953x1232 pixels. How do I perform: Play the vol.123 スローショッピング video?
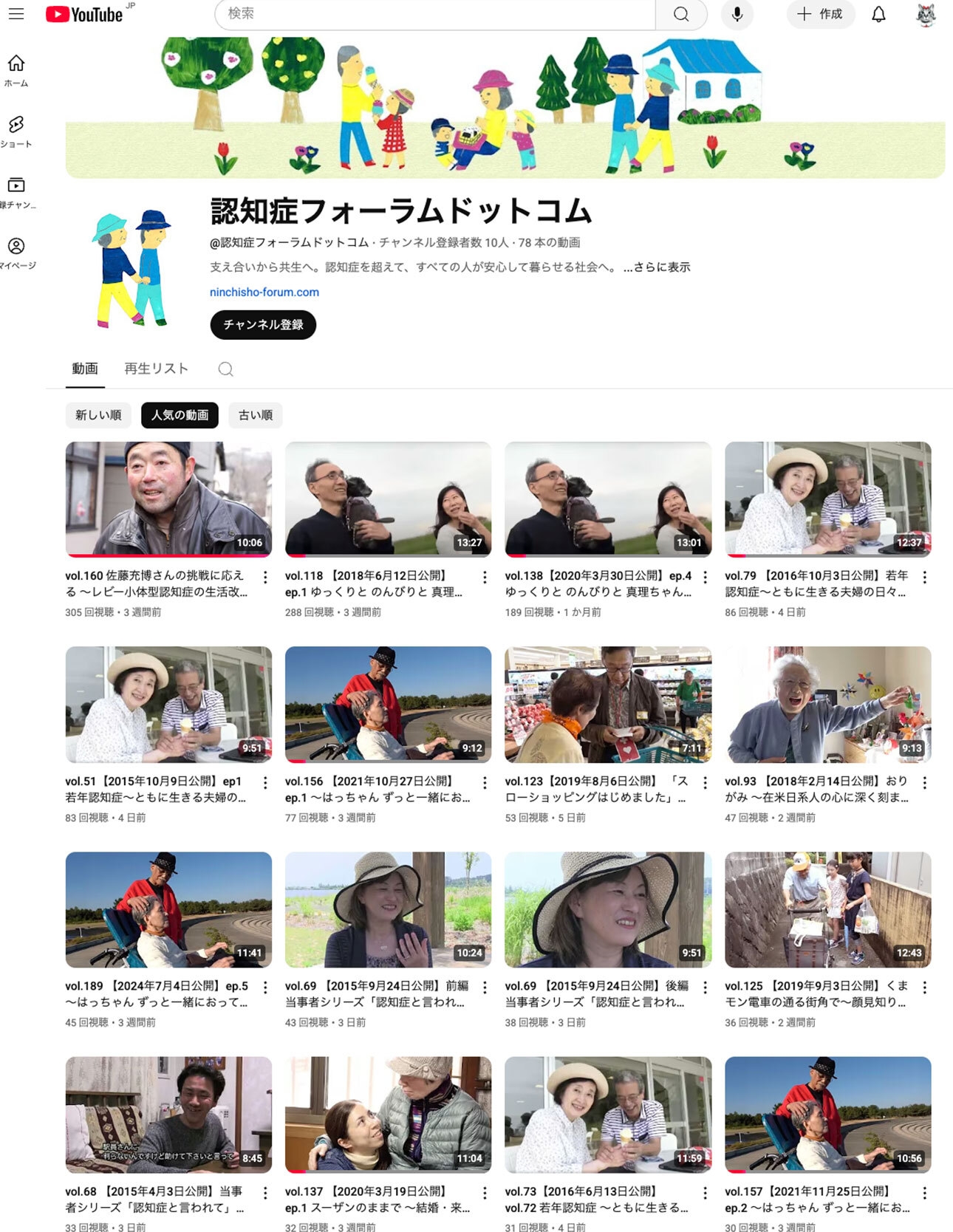point(607,704)
